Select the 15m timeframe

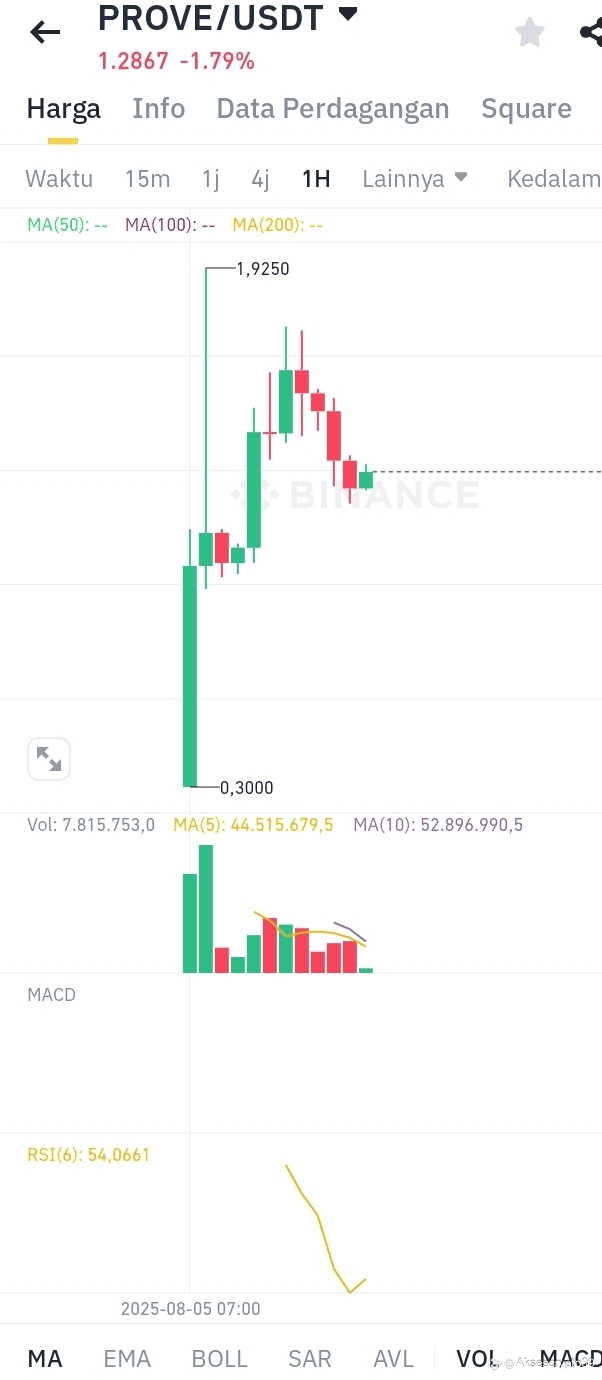pyautogui.click(x=147, y=179)
